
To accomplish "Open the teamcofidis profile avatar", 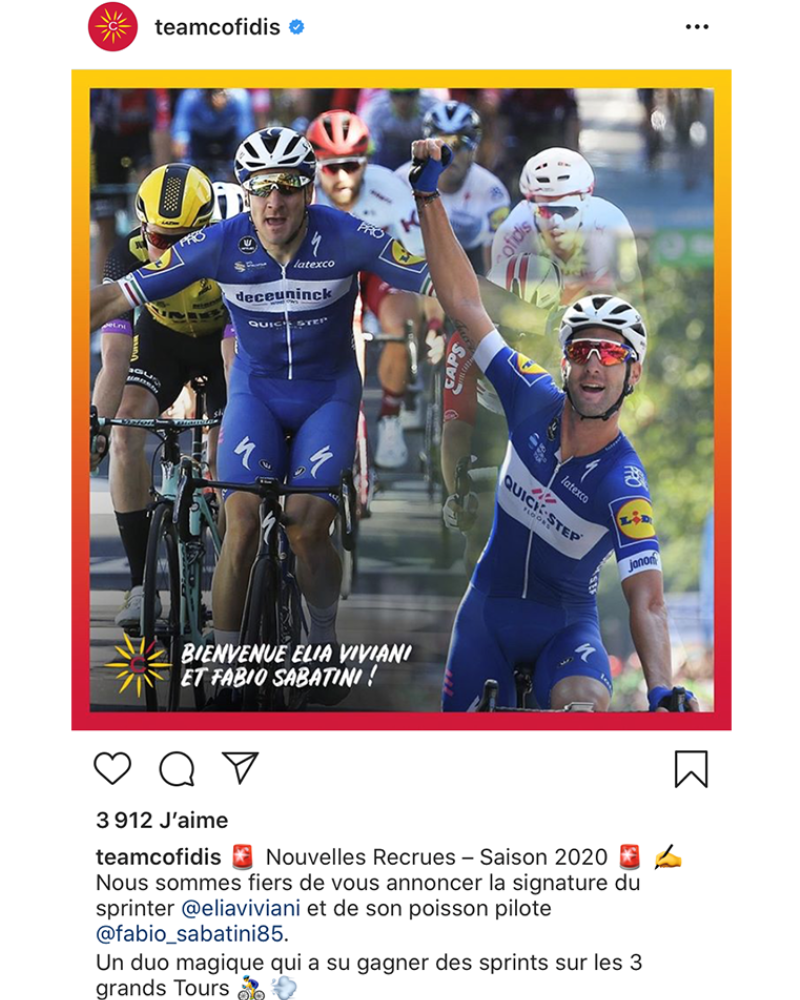I will tap(113, 27).
